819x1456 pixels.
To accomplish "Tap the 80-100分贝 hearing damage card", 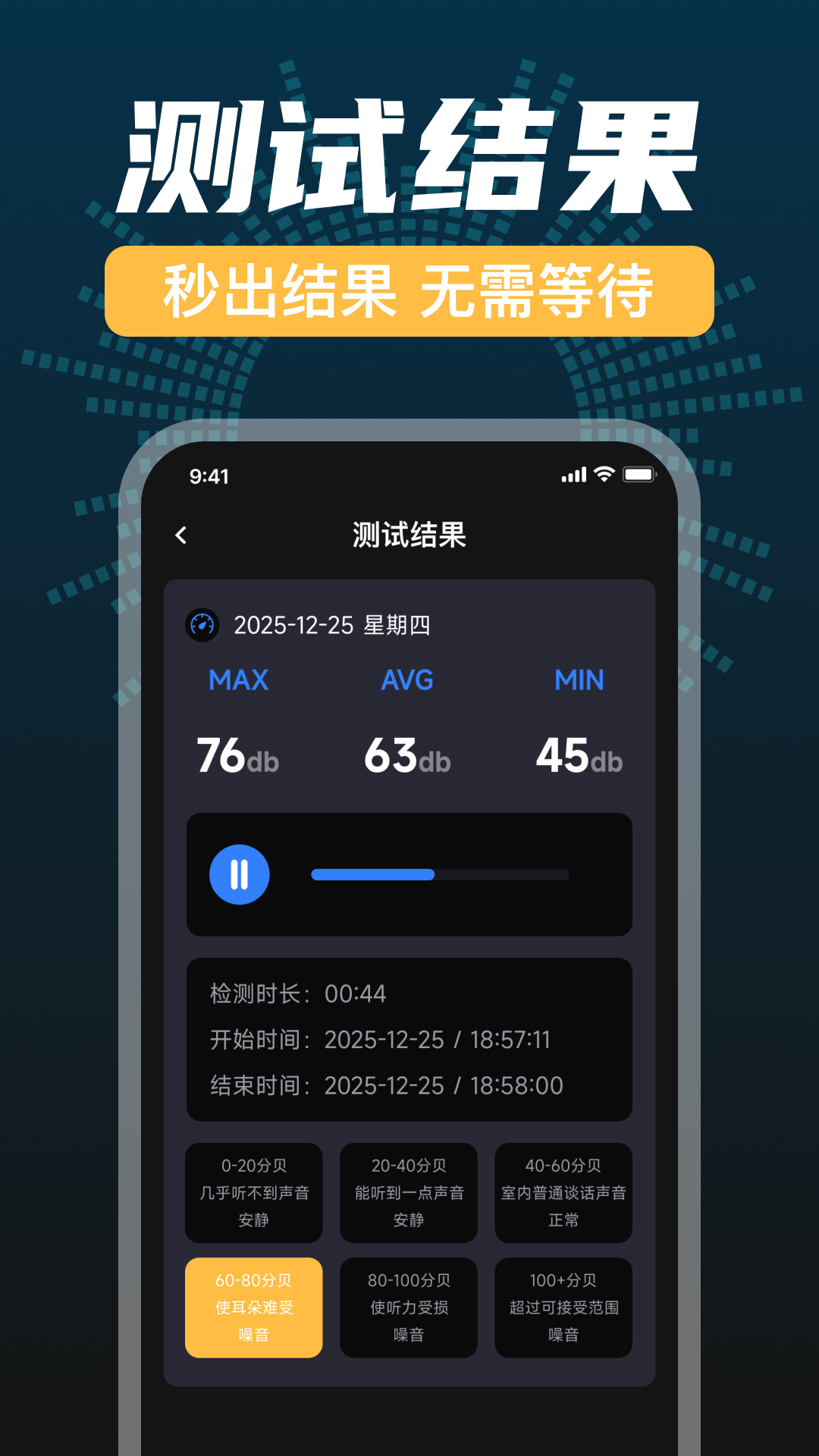I will pyautogui.click(x=409, y=1307).
